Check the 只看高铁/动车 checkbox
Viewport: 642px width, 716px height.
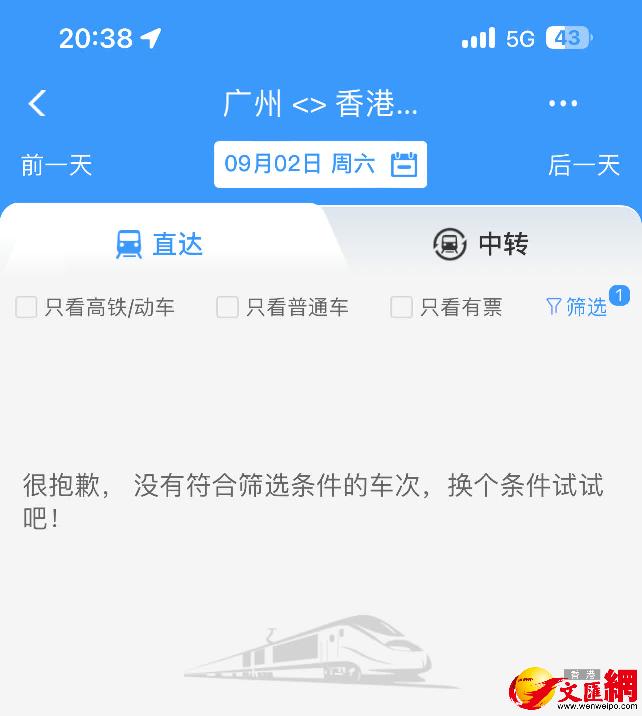pos(27,307)
